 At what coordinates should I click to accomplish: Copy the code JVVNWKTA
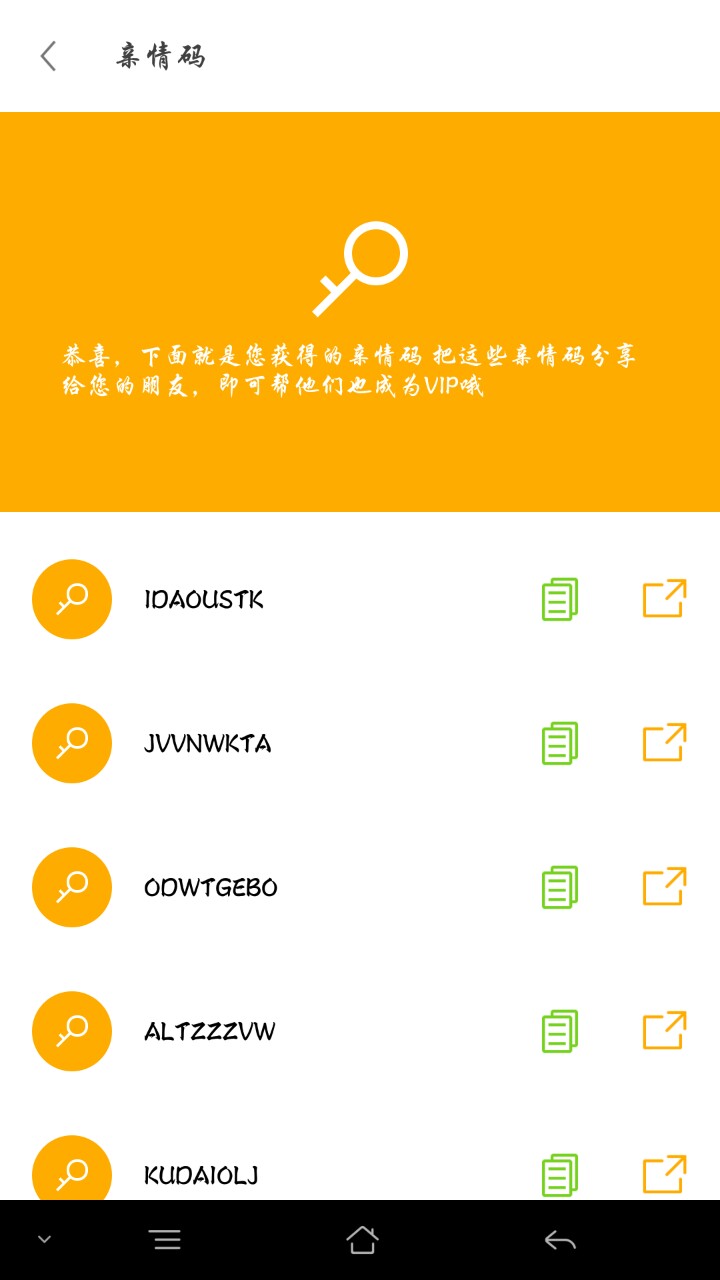point(560,743)
